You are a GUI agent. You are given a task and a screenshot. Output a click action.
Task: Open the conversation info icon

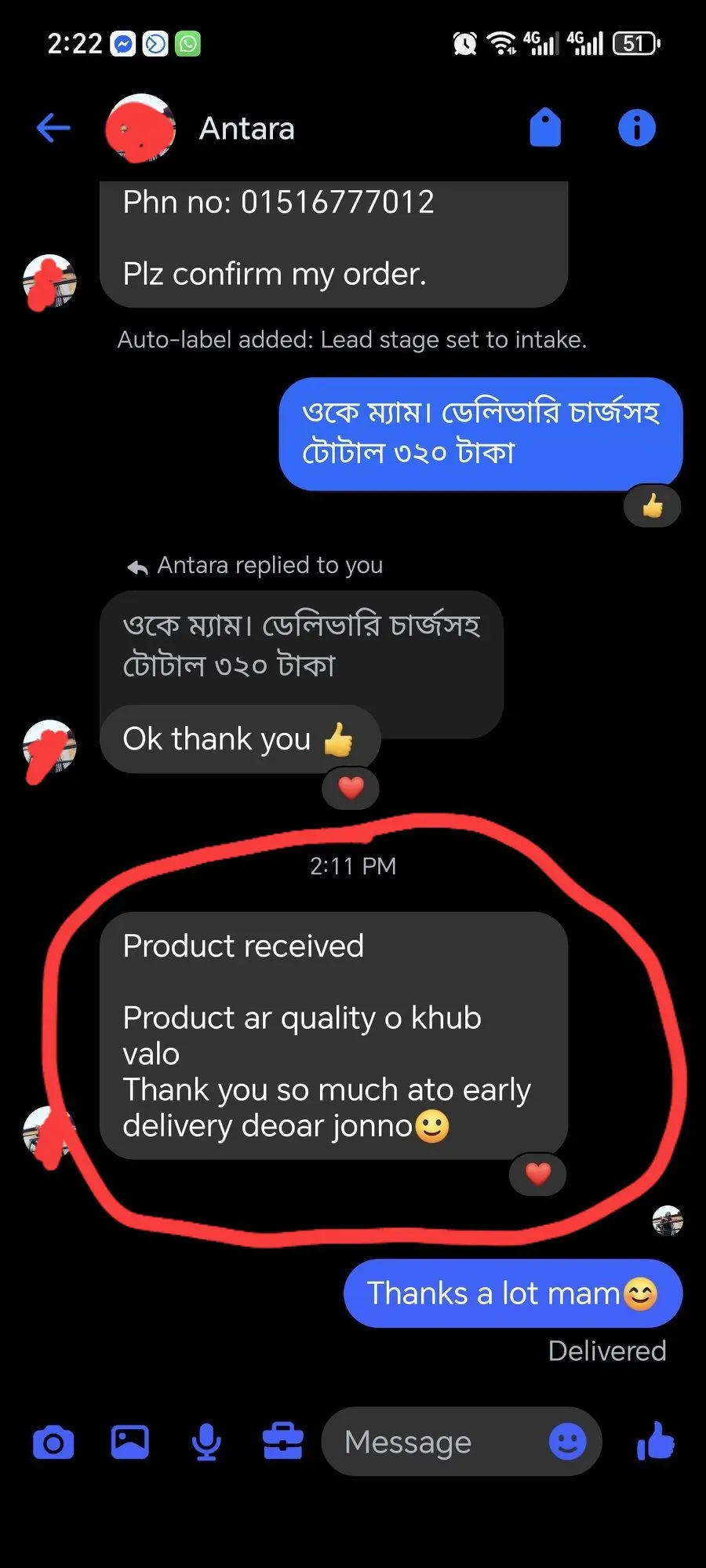pos(636,128)
